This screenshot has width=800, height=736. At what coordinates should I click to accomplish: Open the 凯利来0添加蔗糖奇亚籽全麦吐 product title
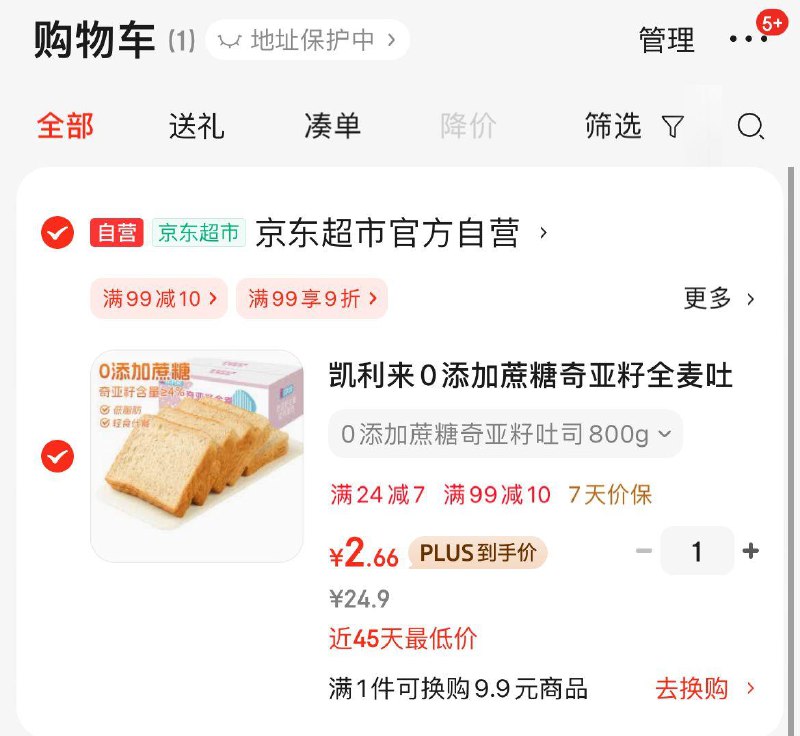530,376
